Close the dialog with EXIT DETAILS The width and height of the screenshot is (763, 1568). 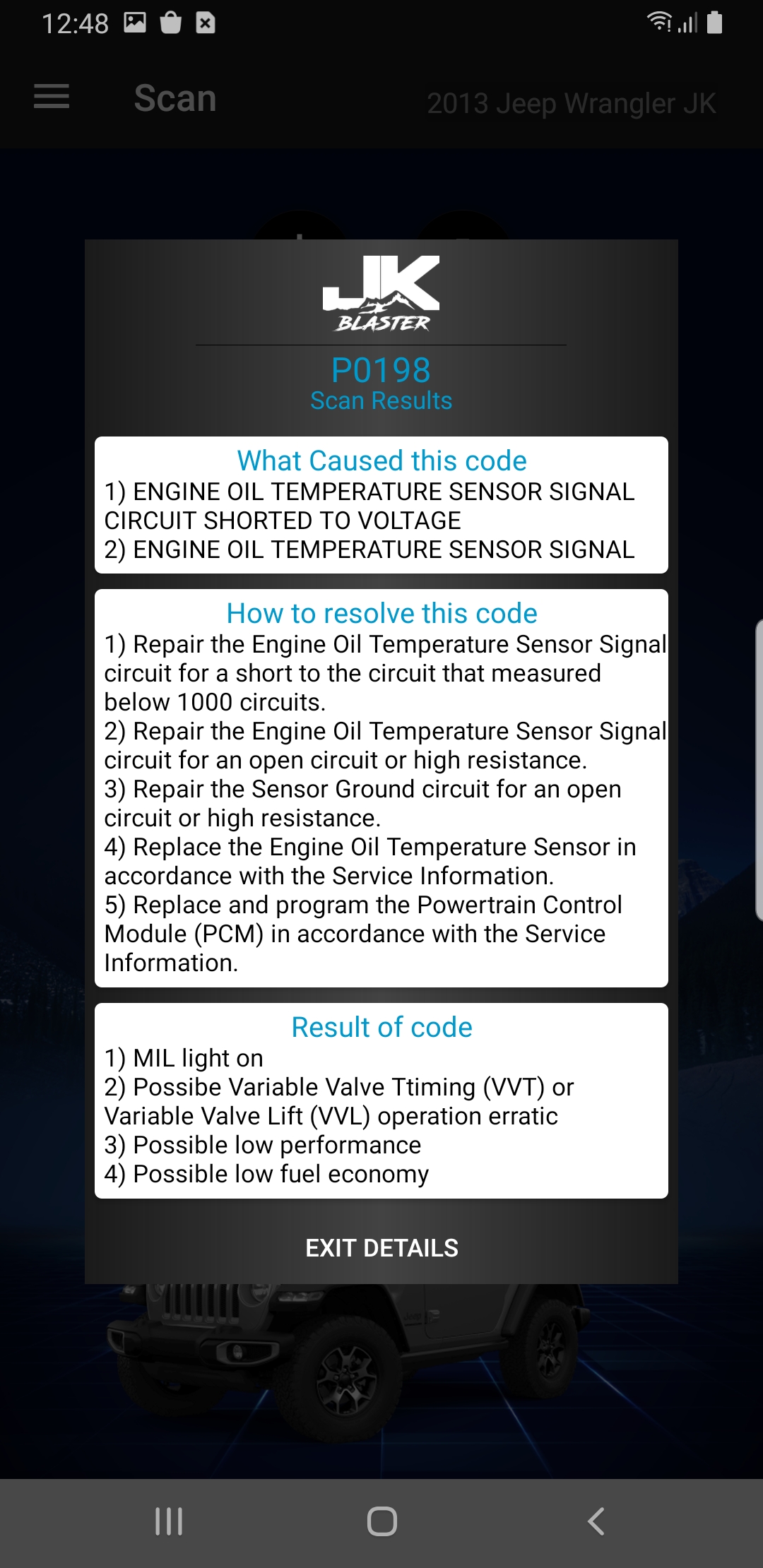pos(381,1248)
